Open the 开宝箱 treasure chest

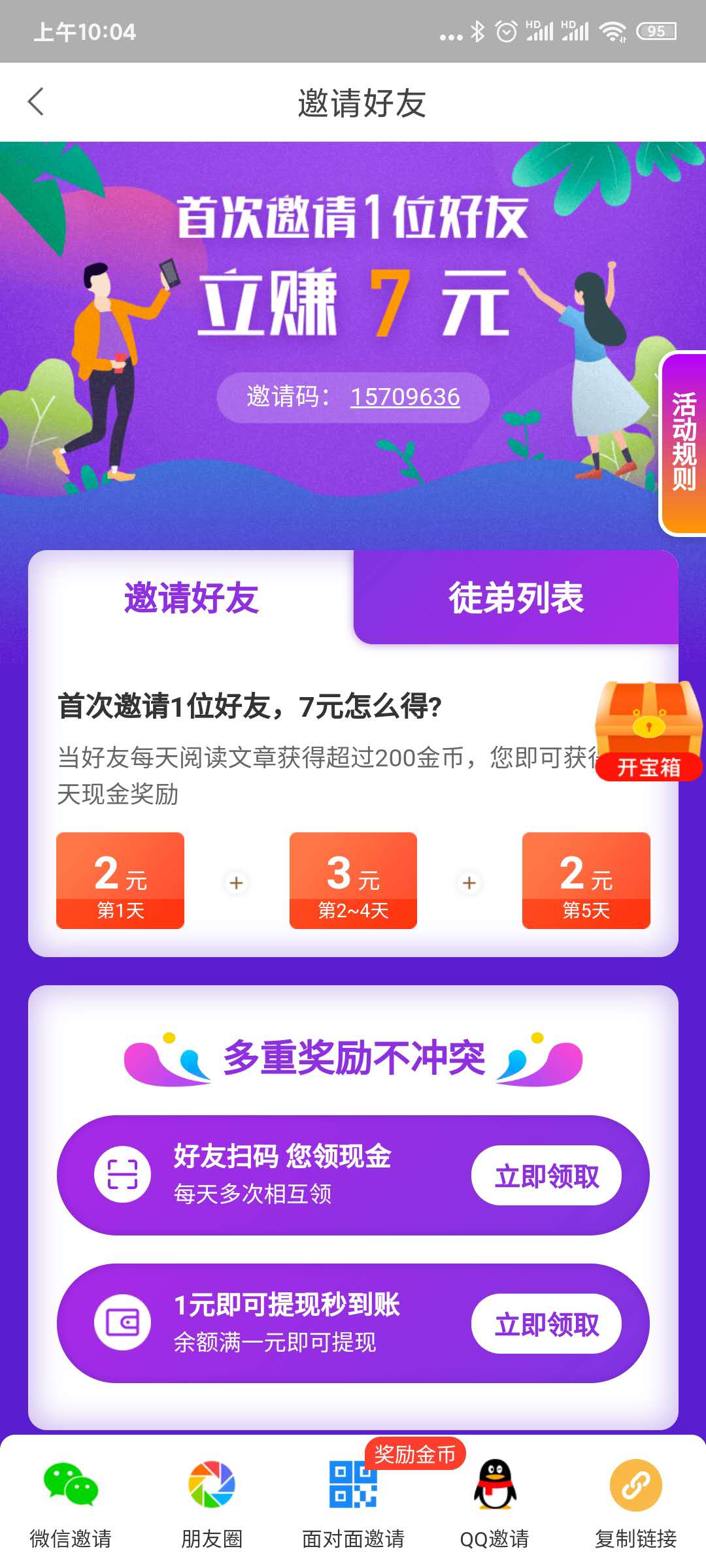pyautogui.click(x=648, y=732)
